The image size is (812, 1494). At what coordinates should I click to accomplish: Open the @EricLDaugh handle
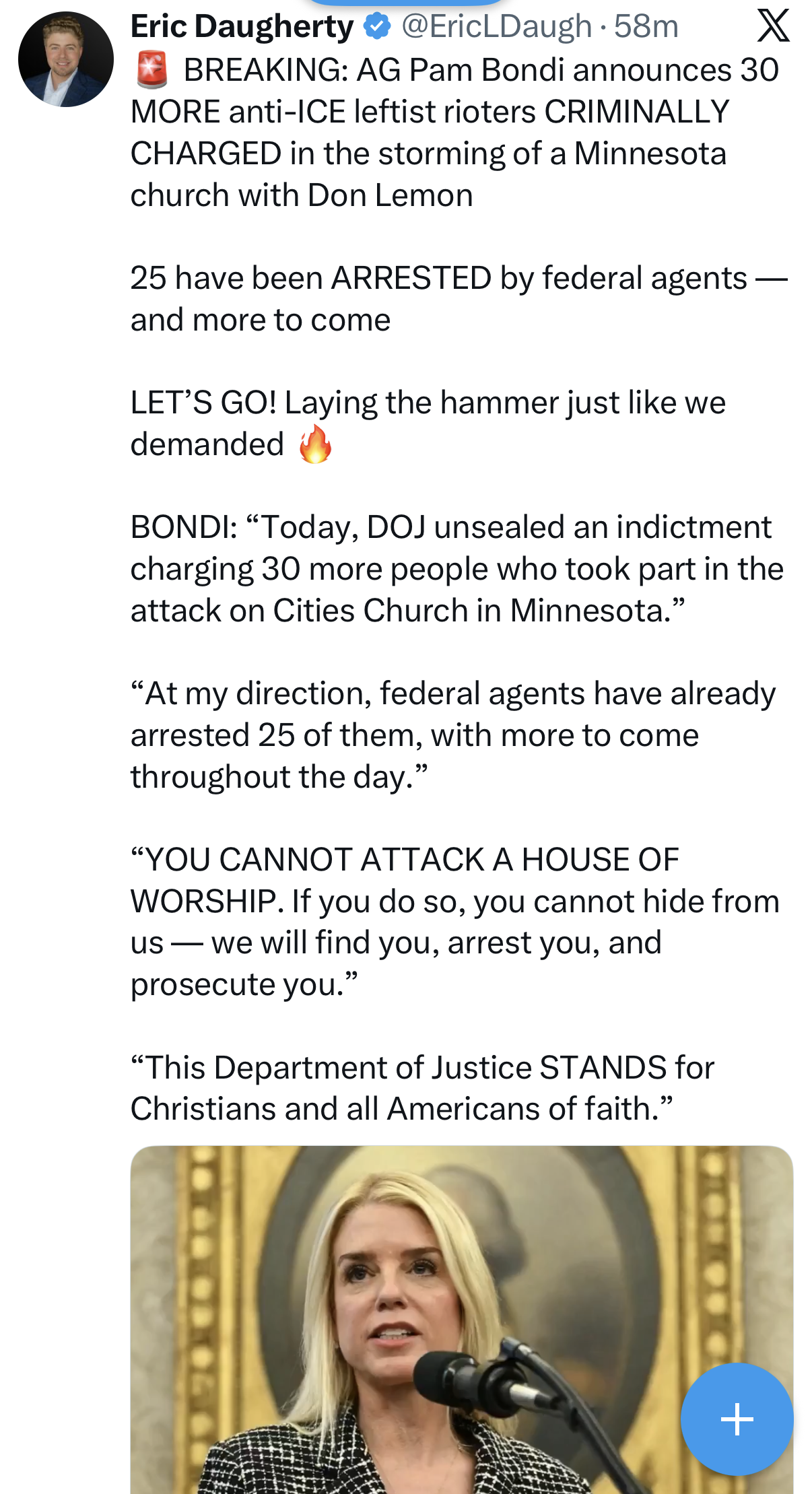point(496,27)
